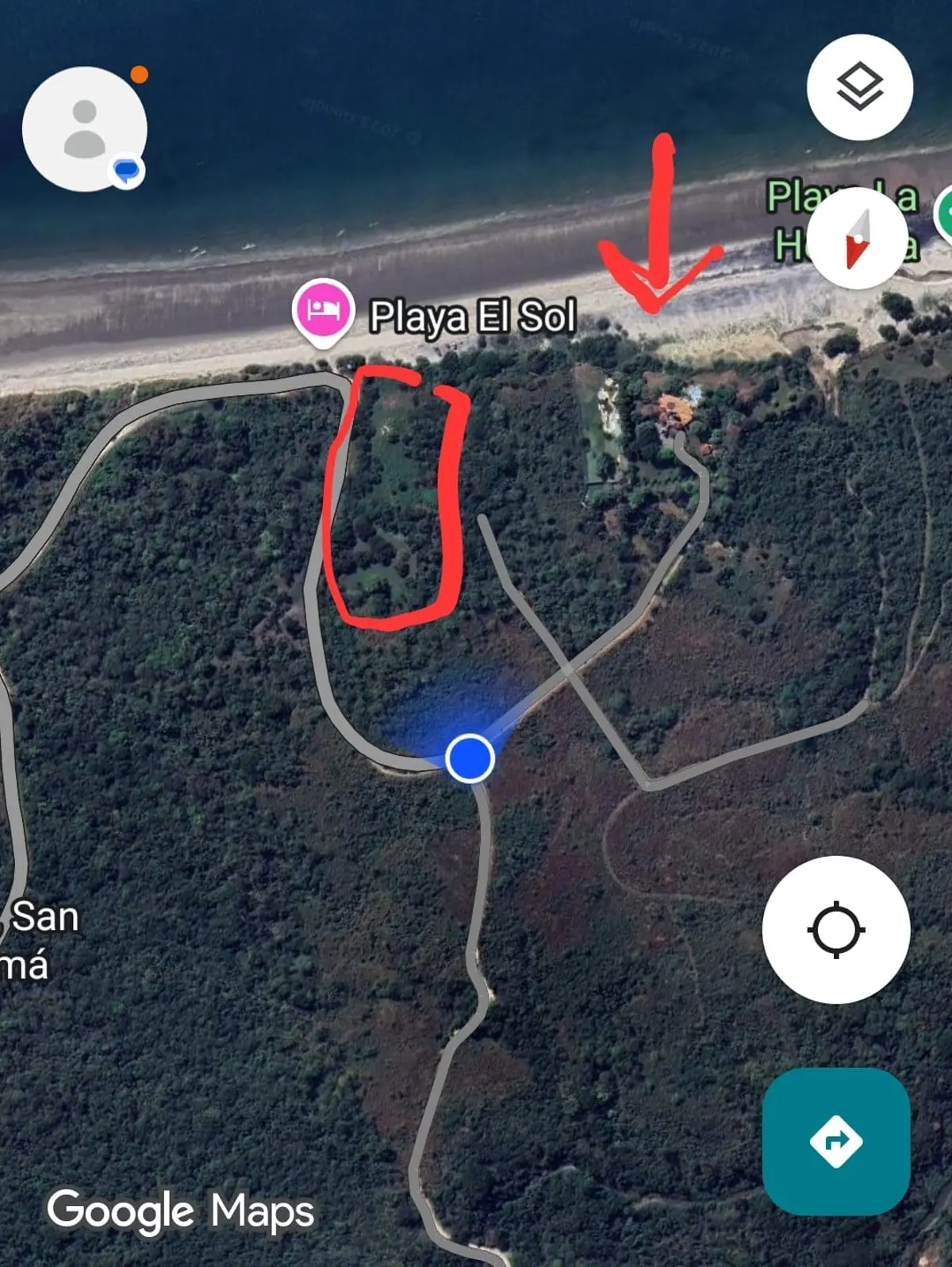
Task: Open the map layers selector
Action: tap(859, 87)
